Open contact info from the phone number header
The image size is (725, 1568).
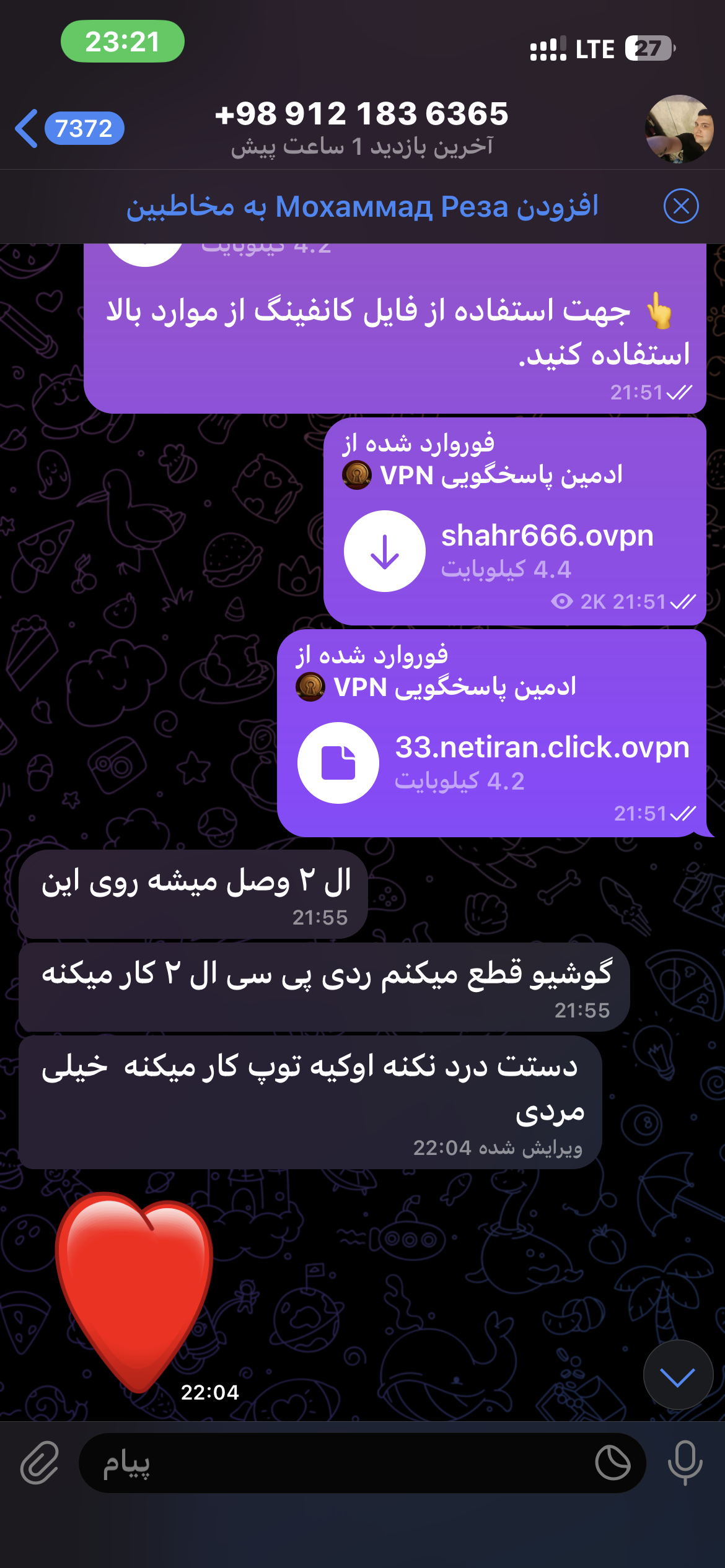tap(362, 128)
